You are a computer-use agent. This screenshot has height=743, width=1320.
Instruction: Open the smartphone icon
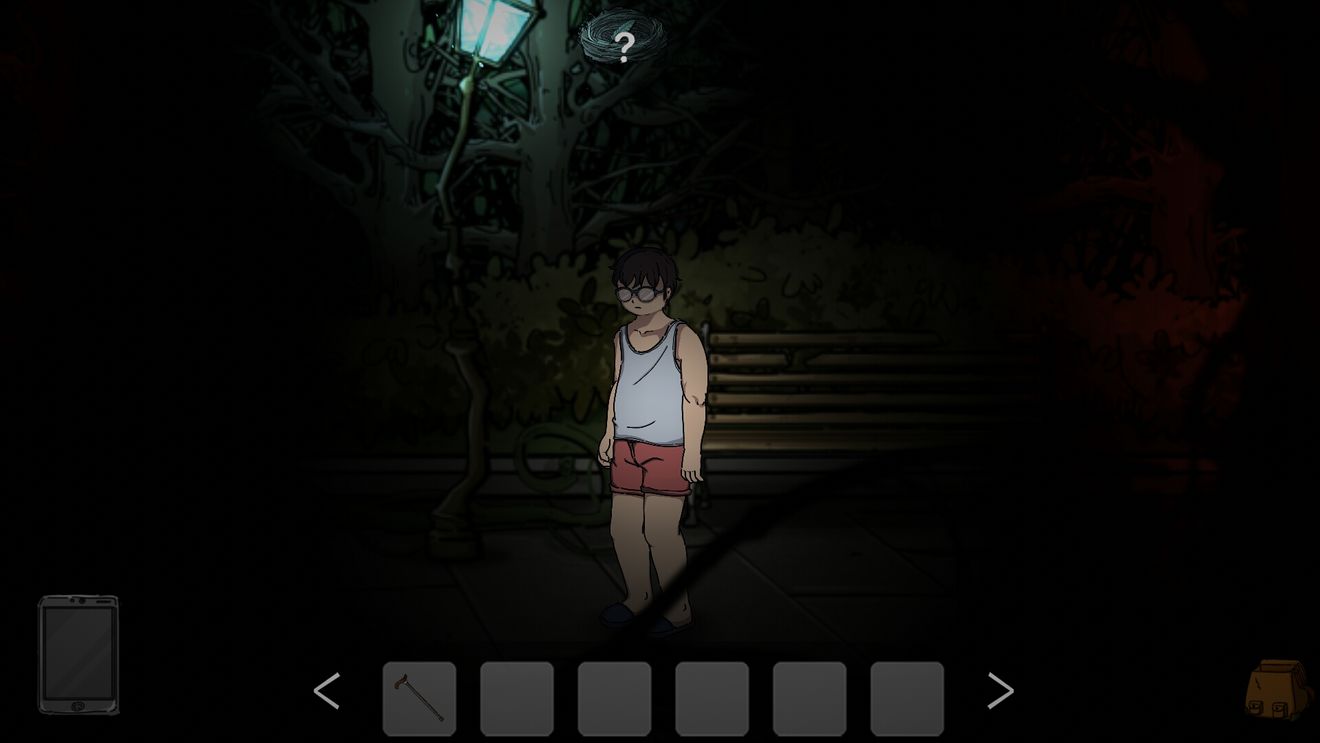pos(78,655)
